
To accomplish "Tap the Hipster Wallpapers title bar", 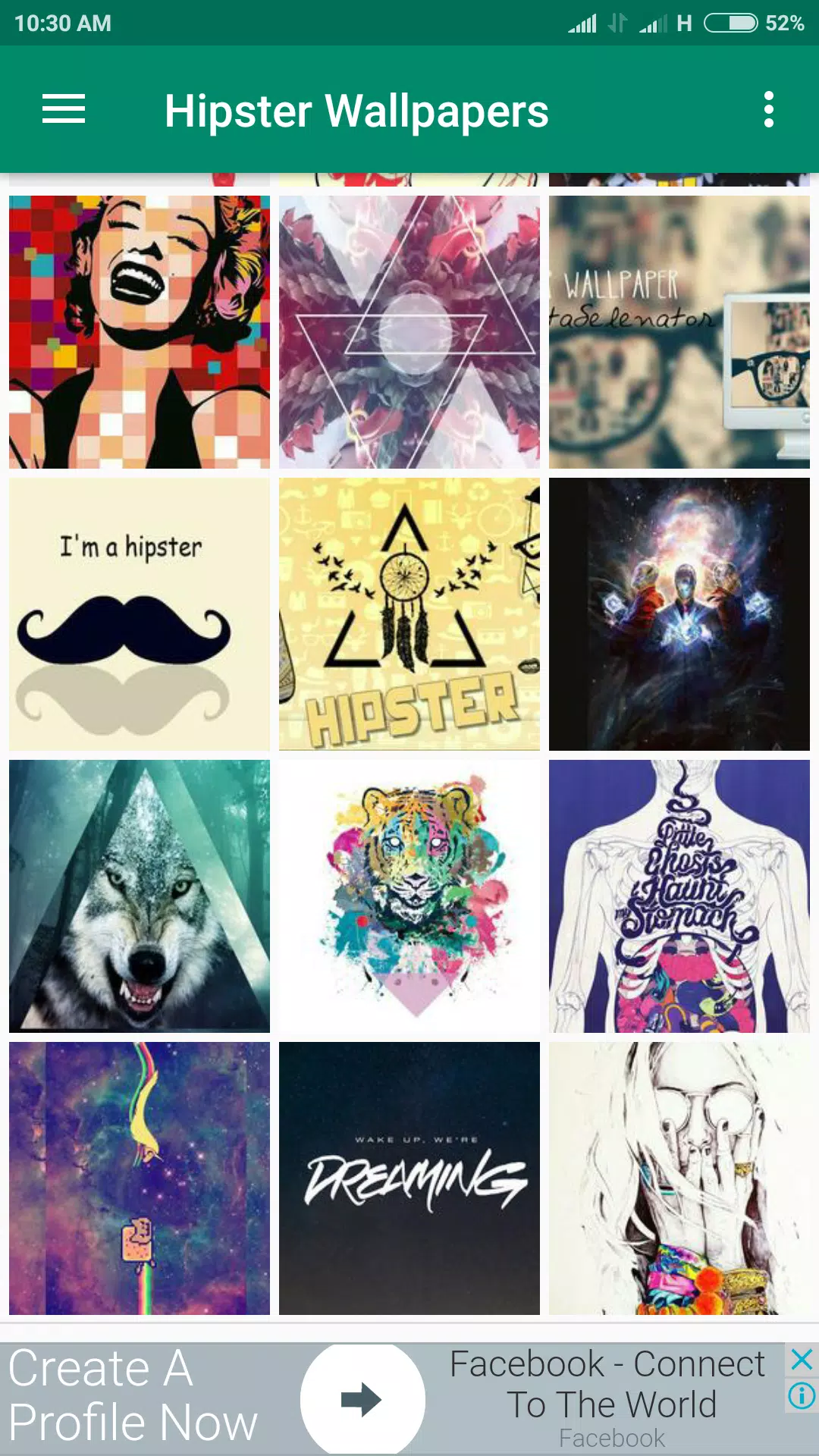I will click(x=357, y=110).
